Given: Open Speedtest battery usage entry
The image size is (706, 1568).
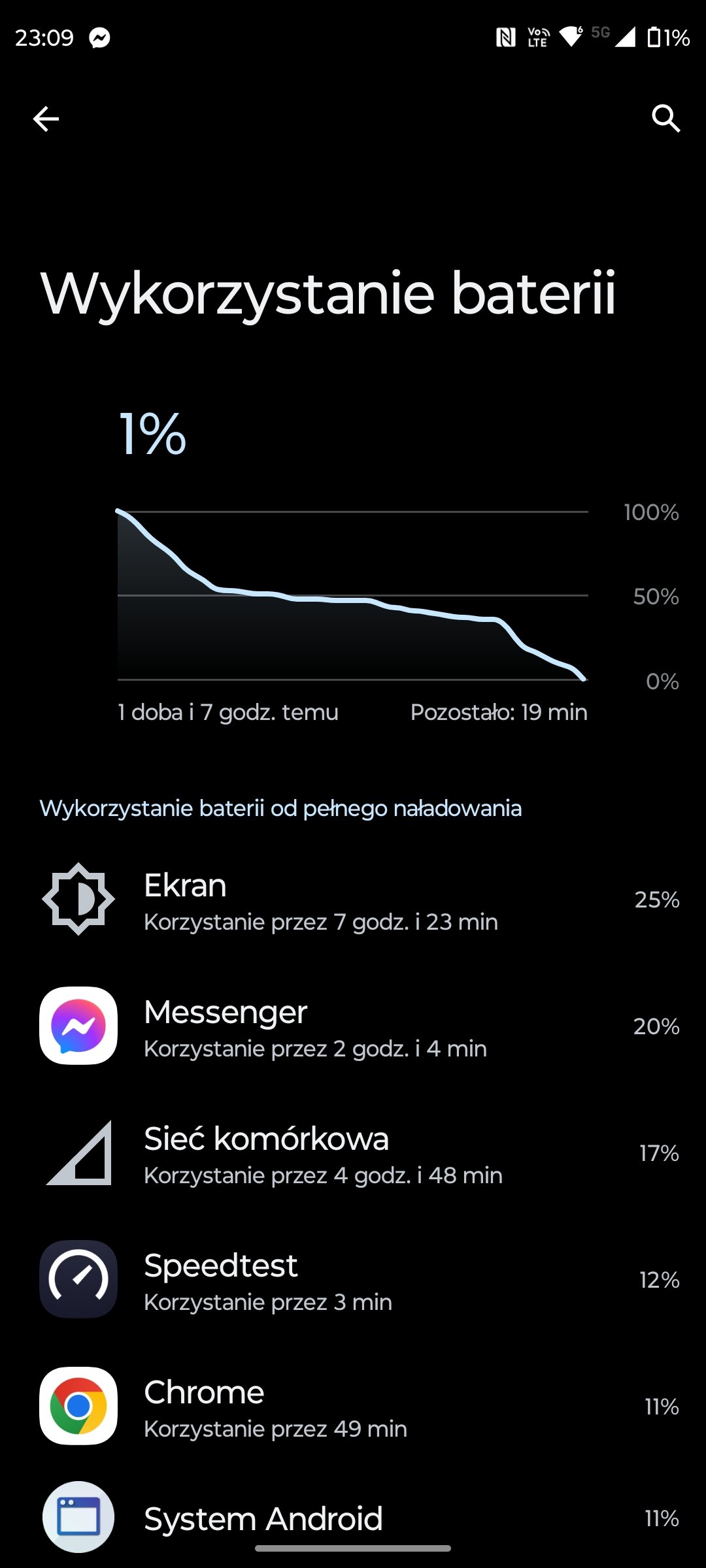Looking at the screenshot, I should [353, 1279].
